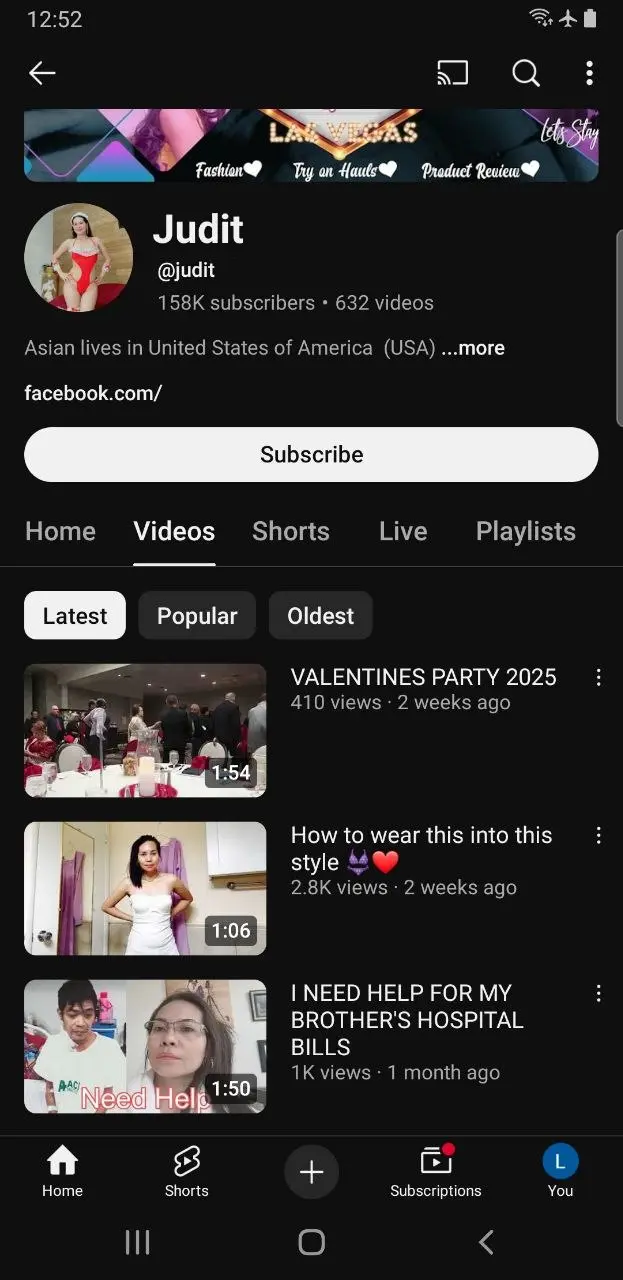
Task: Play the VALENTINES PARTY 2025 video
Action: 145,730
